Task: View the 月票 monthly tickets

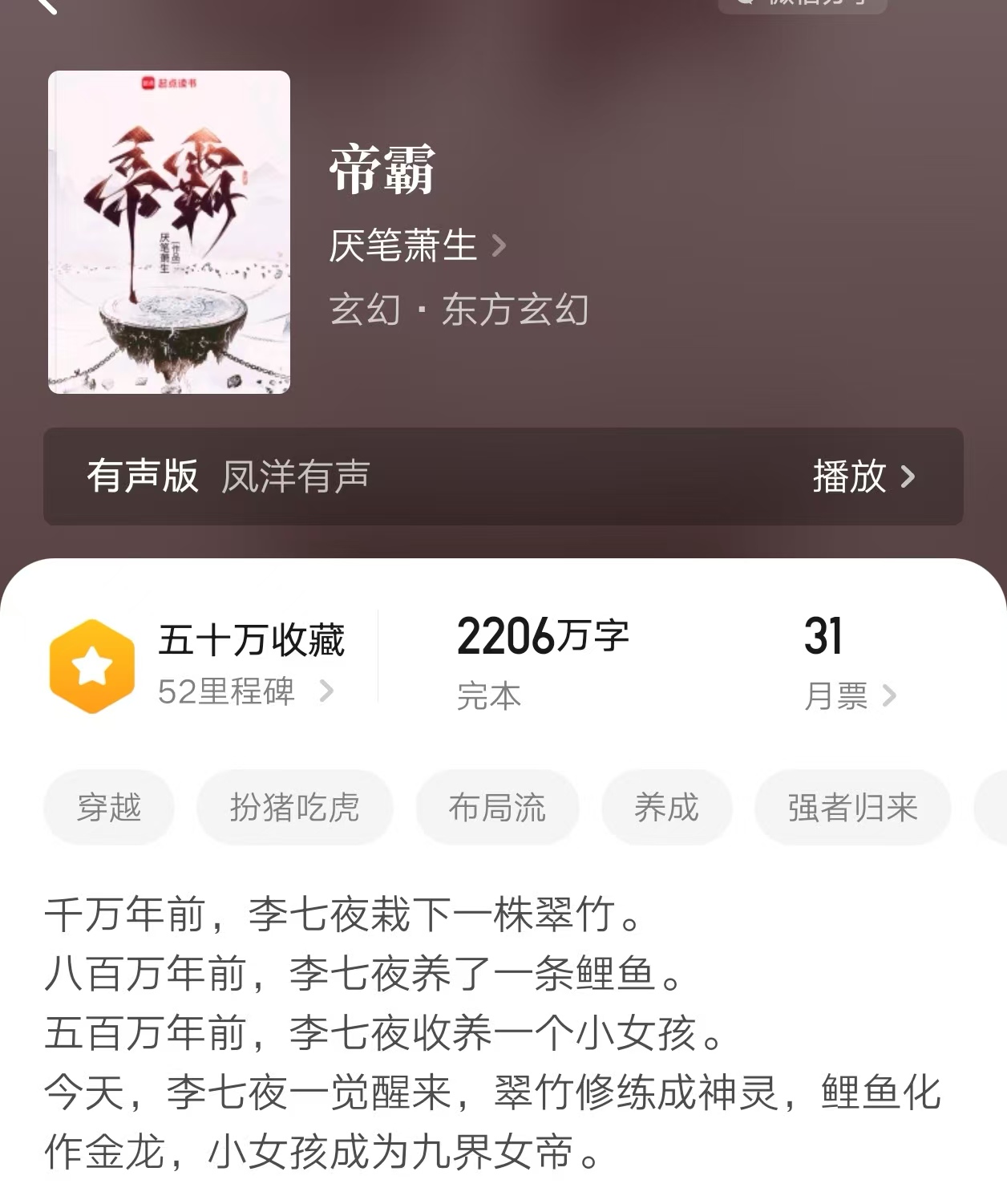Action: click(849, 695)
